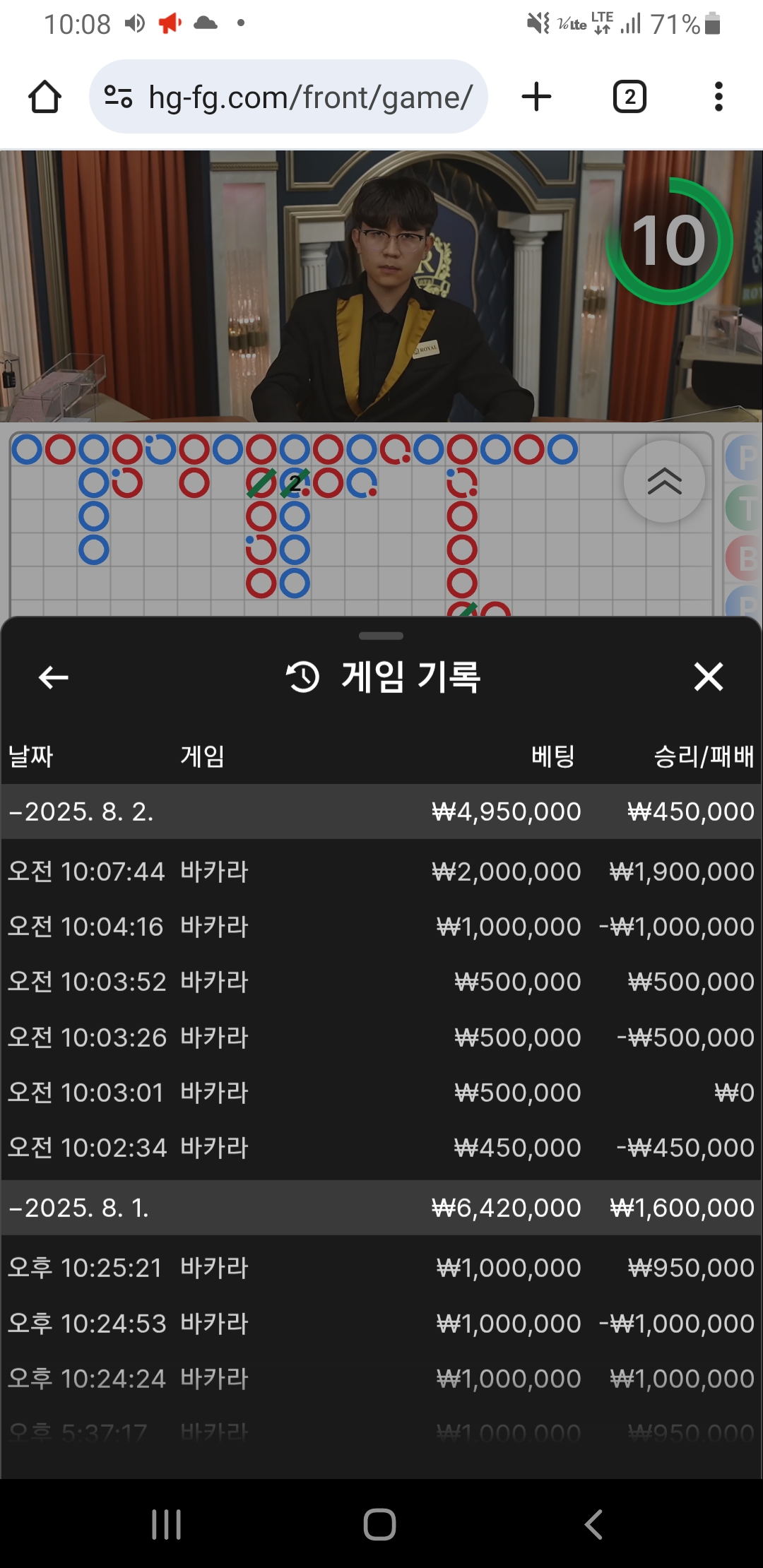This screenshot has height=1568, width=763.
Task: Go to browser home page
Action: pos(45,97)
